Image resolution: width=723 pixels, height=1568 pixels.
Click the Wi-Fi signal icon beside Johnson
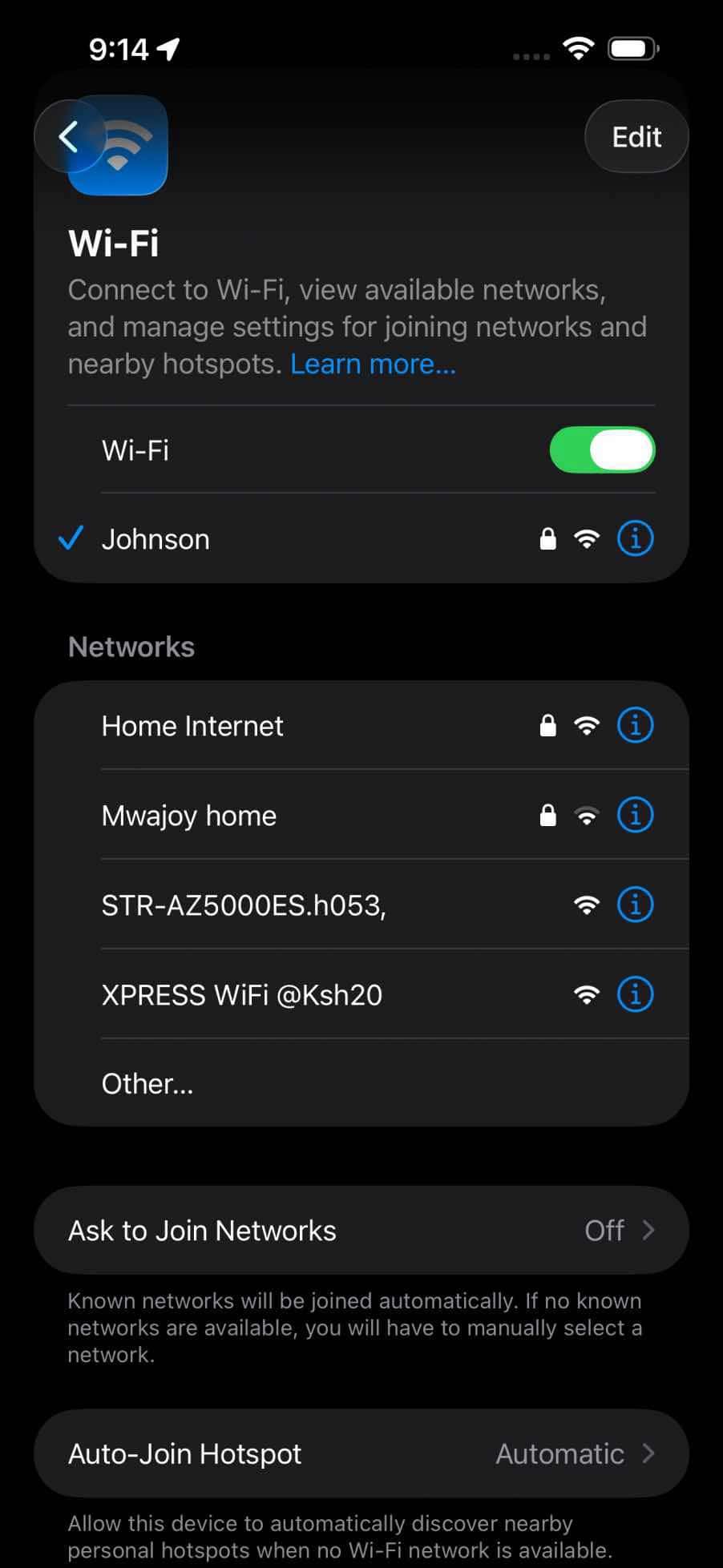tap(588, 538)
